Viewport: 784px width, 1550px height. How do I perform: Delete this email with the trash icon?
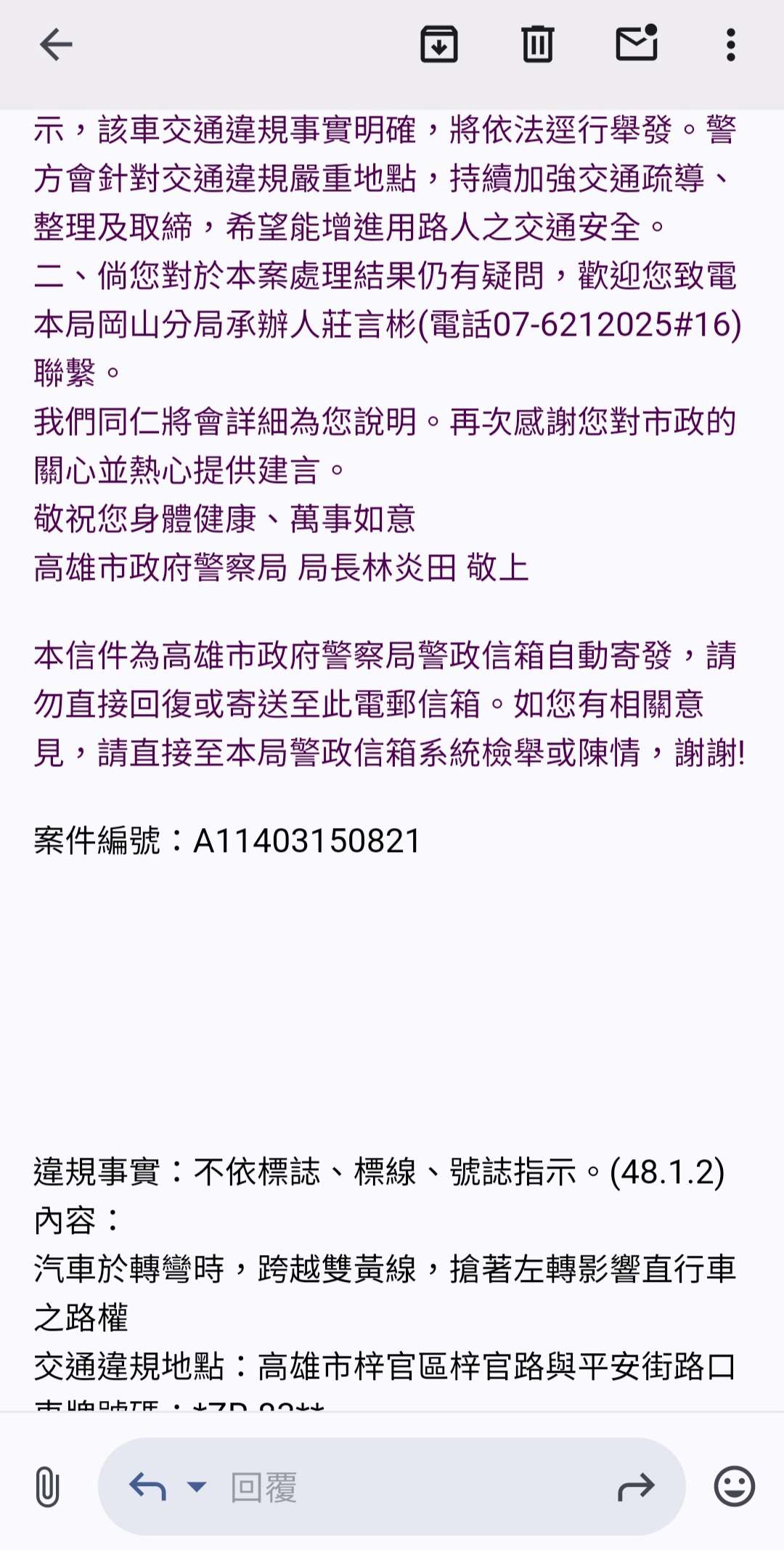click(x=538, y=44)
